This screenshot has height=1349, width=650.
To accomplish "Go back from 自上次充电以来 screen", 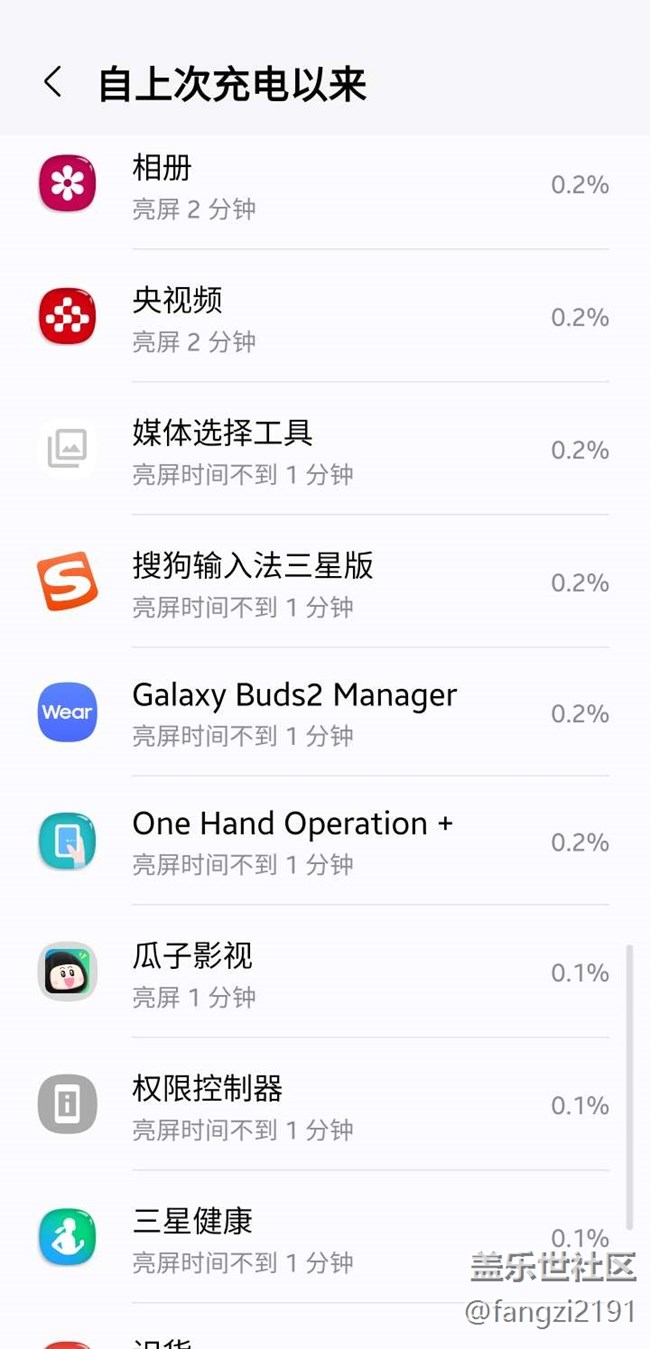I will tap(53, 83).
